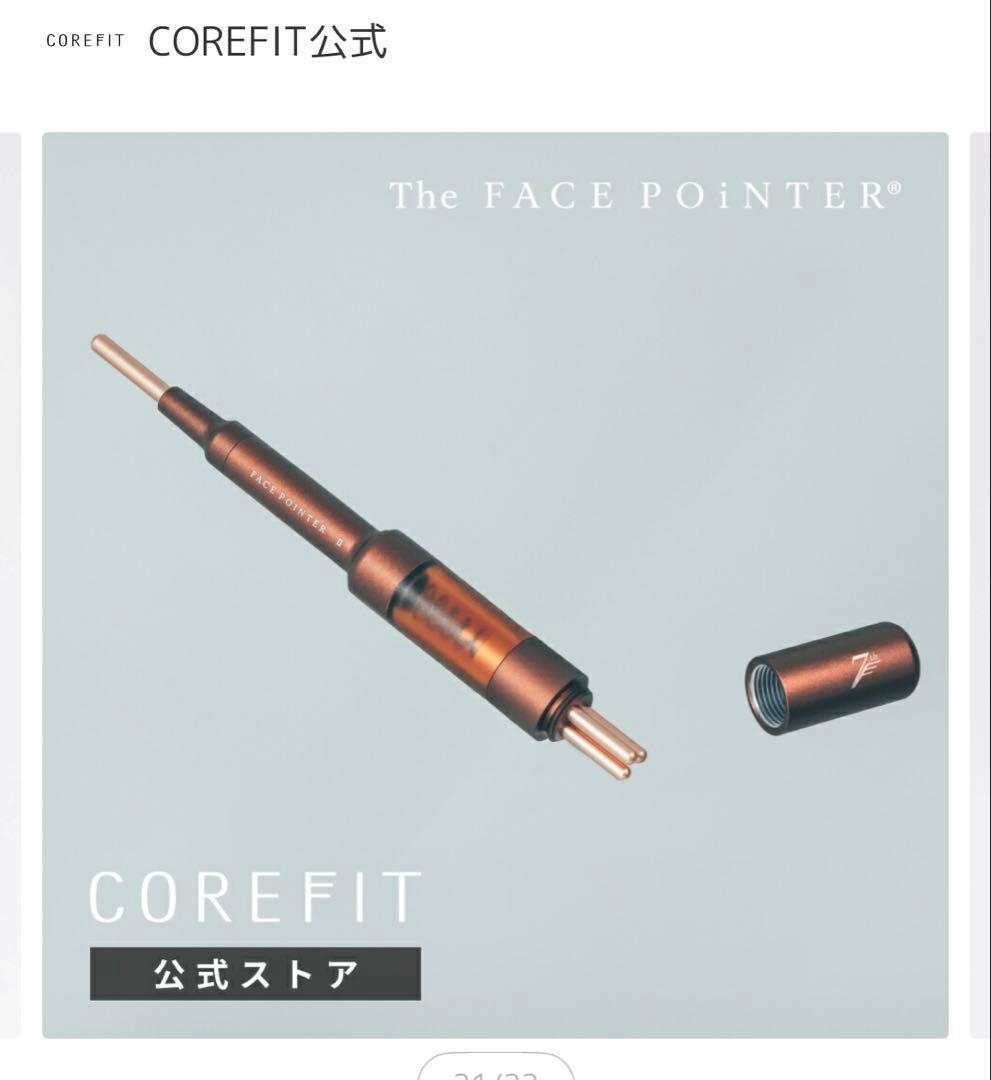Toggle the image counter overlay visibility
The height and width of the screenshot is (1080, 991).
click(x=495, y=1073)
